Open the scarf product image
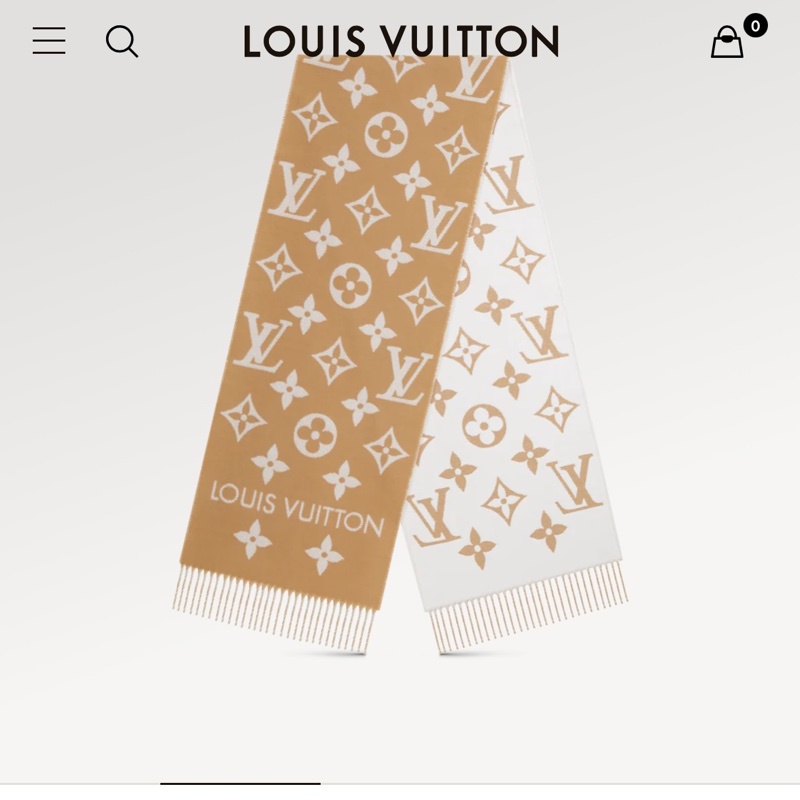This screenshot has width=800, height=800. 400,360
